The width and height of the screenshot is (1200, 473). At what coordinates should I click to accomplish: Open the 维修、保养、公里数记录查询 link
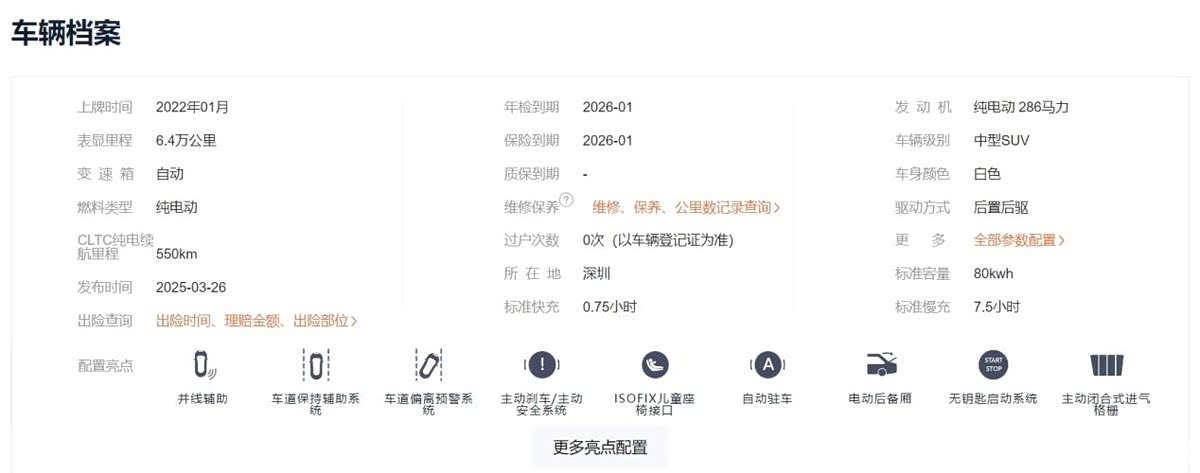pos(685,207)
